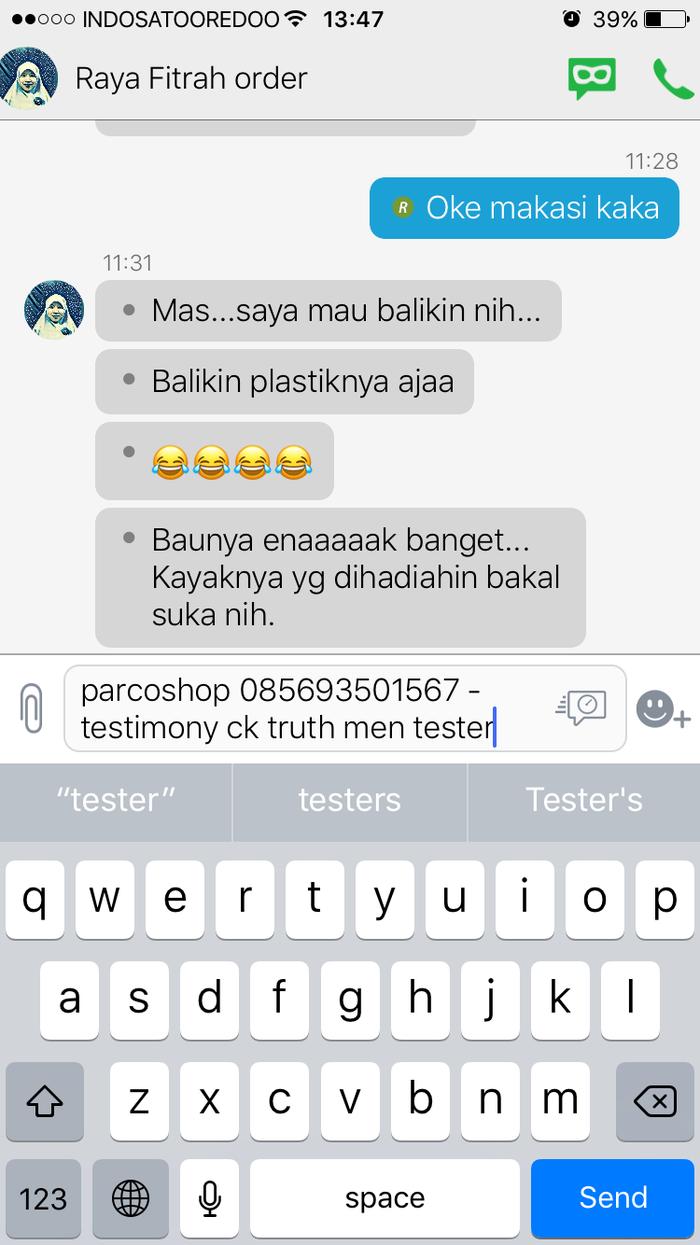Call Raya Fitrah order via phone icon
The image size is (700, 1245).
click(x=672, y=78)
